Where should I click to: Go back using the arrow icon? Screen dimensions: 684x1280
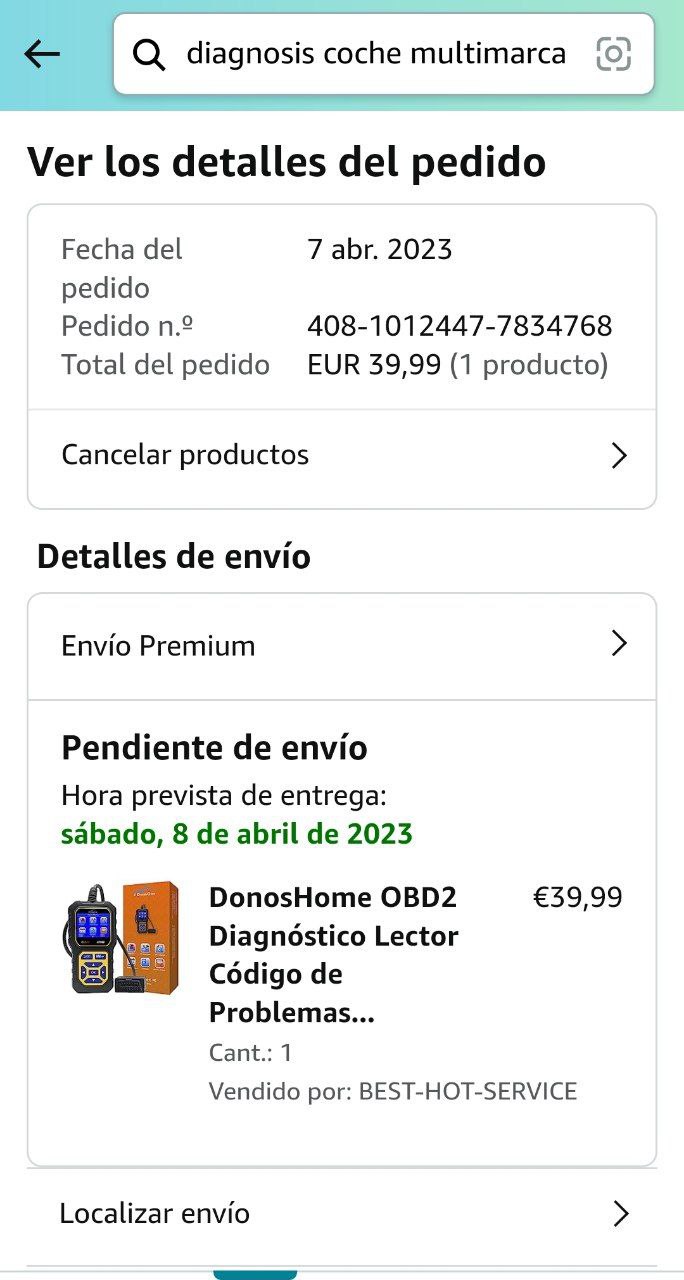click(x=42, y=54)
